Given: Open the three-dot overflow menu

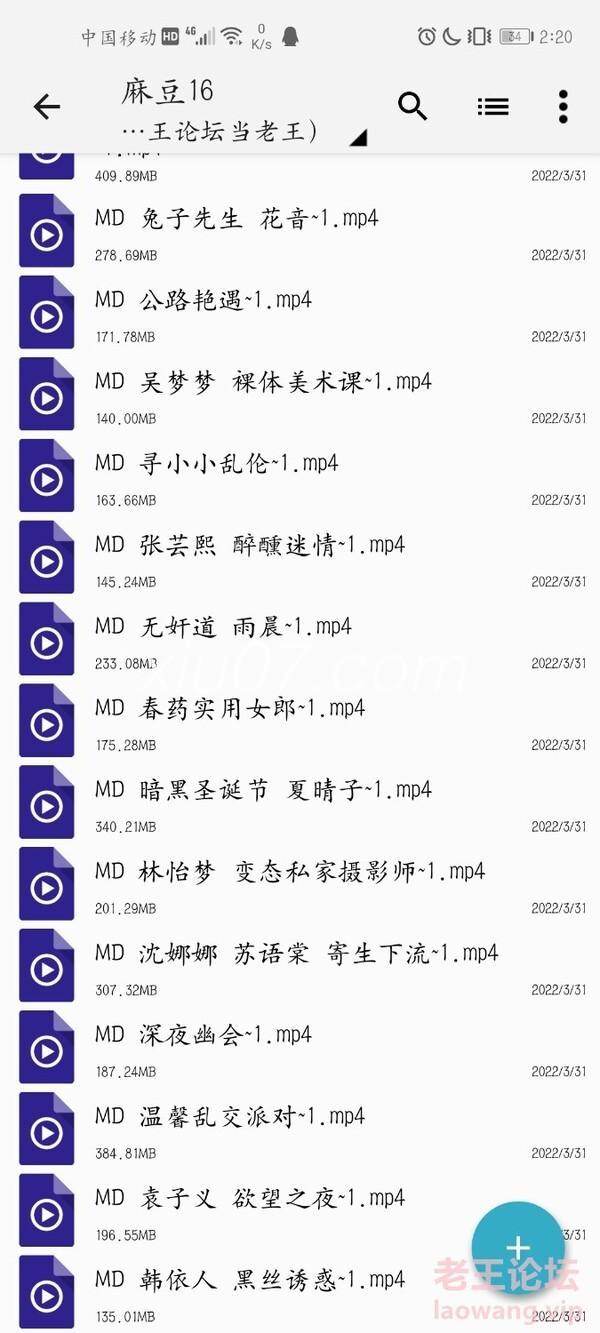Looking at the screenshot, I should [x=563, y=106].
